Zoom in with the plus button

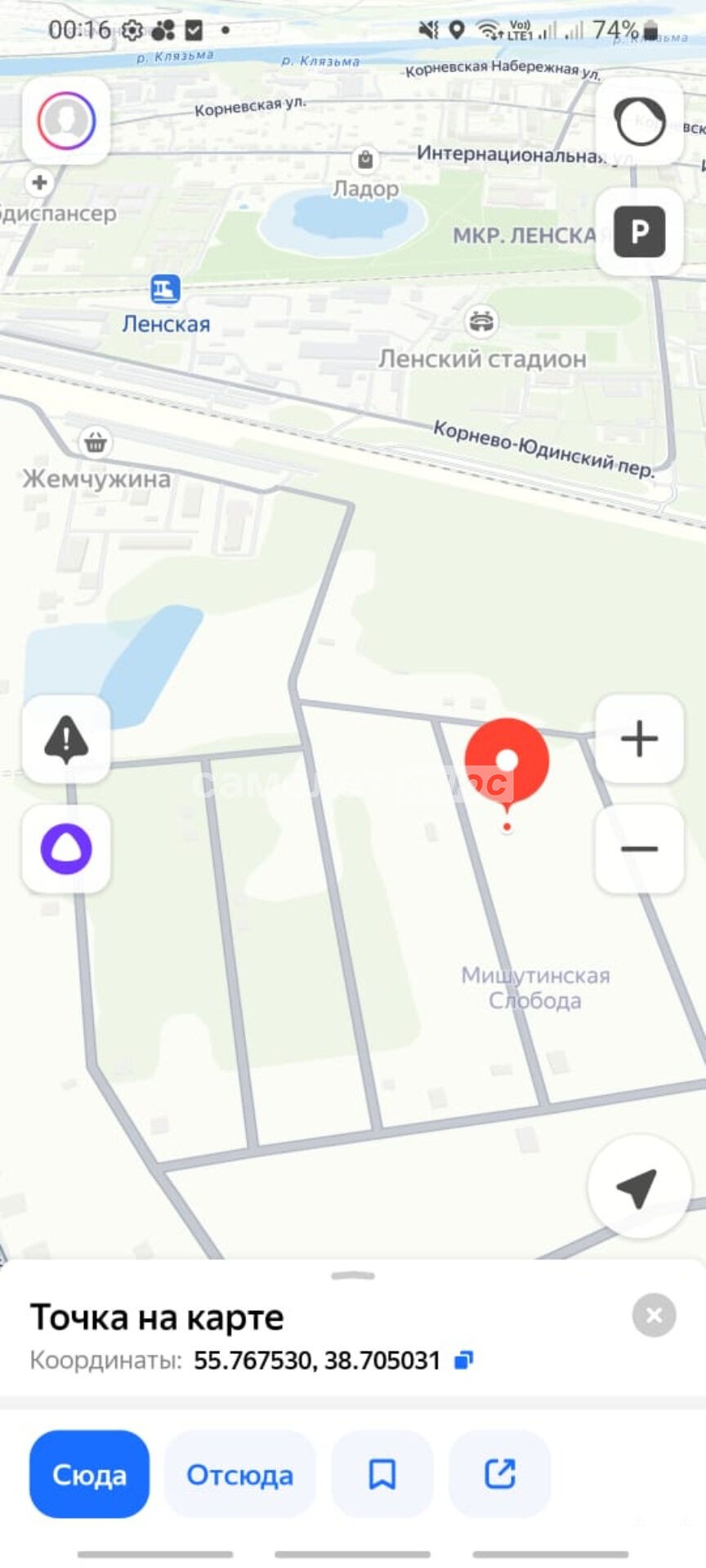point(640,739)
